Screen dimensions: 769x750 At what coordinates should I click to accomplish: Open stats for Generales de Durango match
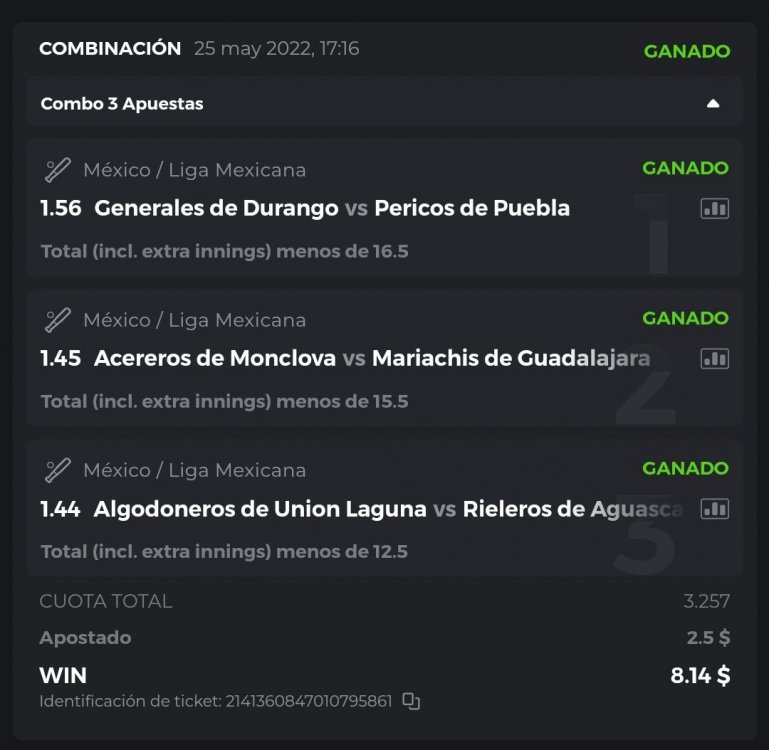tap(714, 208)
